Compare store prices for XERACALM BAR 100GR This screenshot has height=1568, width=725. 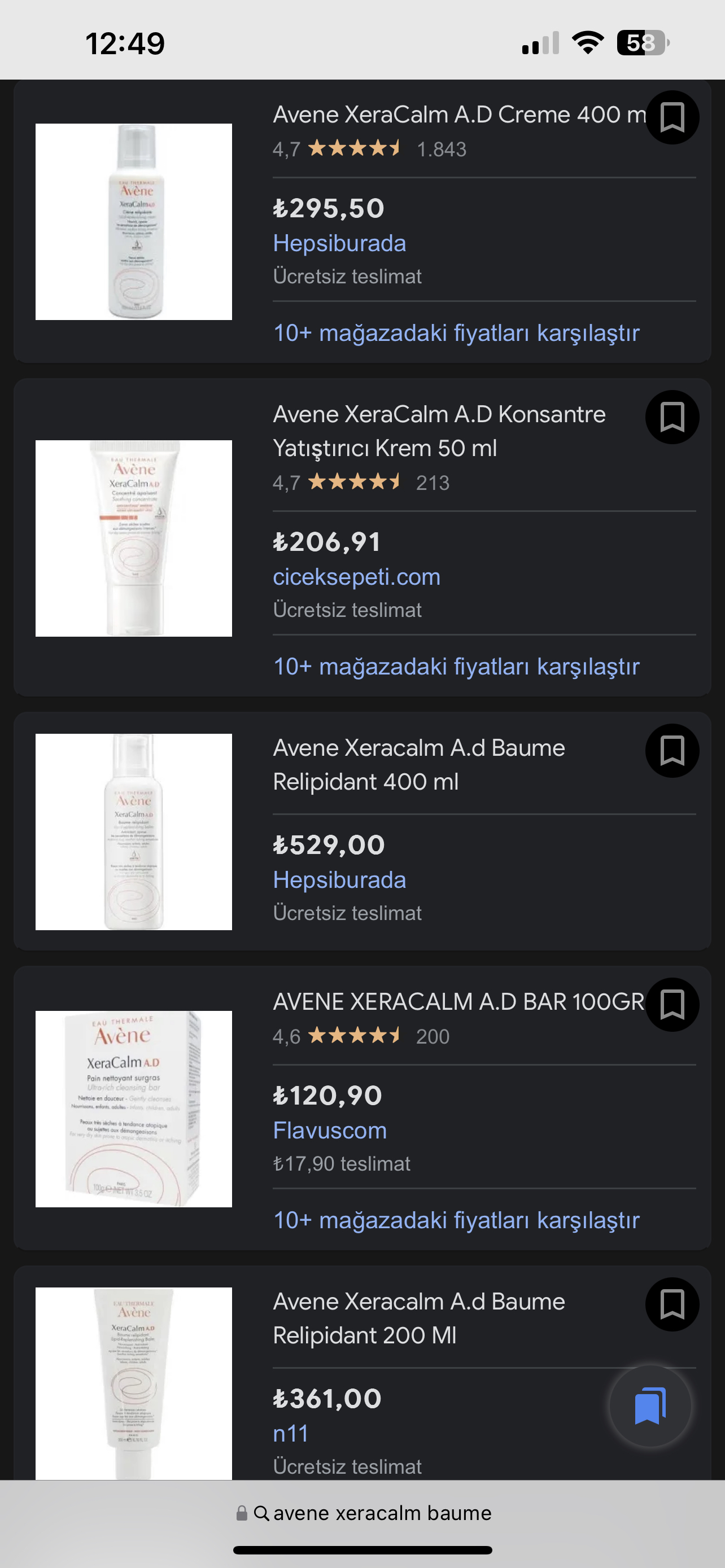[456, 1220]
